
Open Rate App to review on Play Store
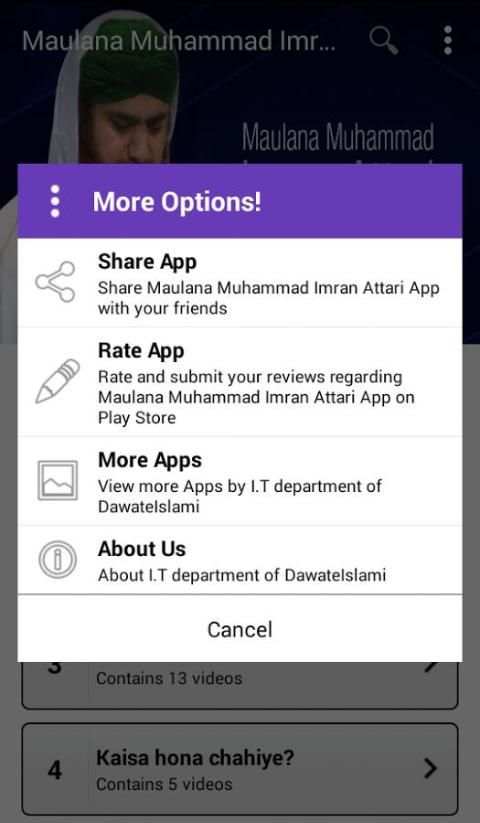pos(240,382)
